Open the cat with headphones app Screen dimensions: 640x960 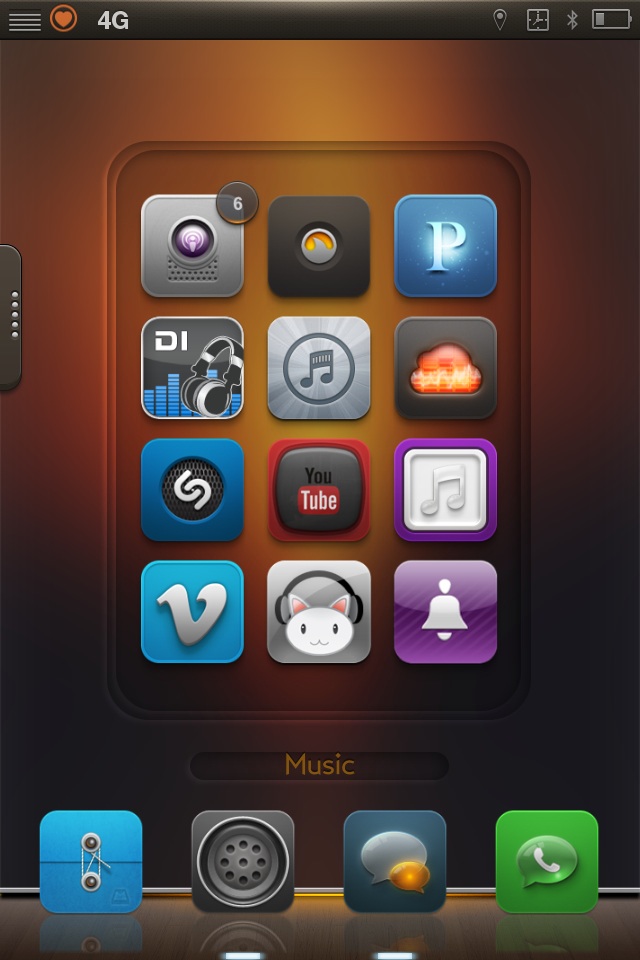pos(319,612)
